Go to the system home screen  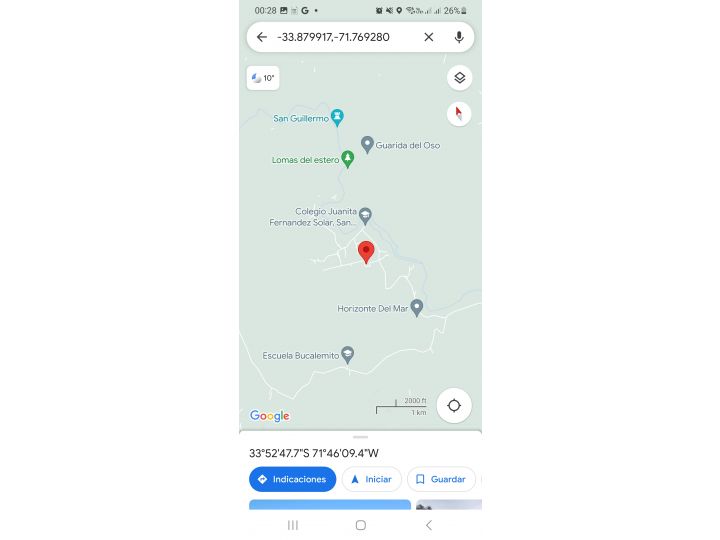point(360,525)
